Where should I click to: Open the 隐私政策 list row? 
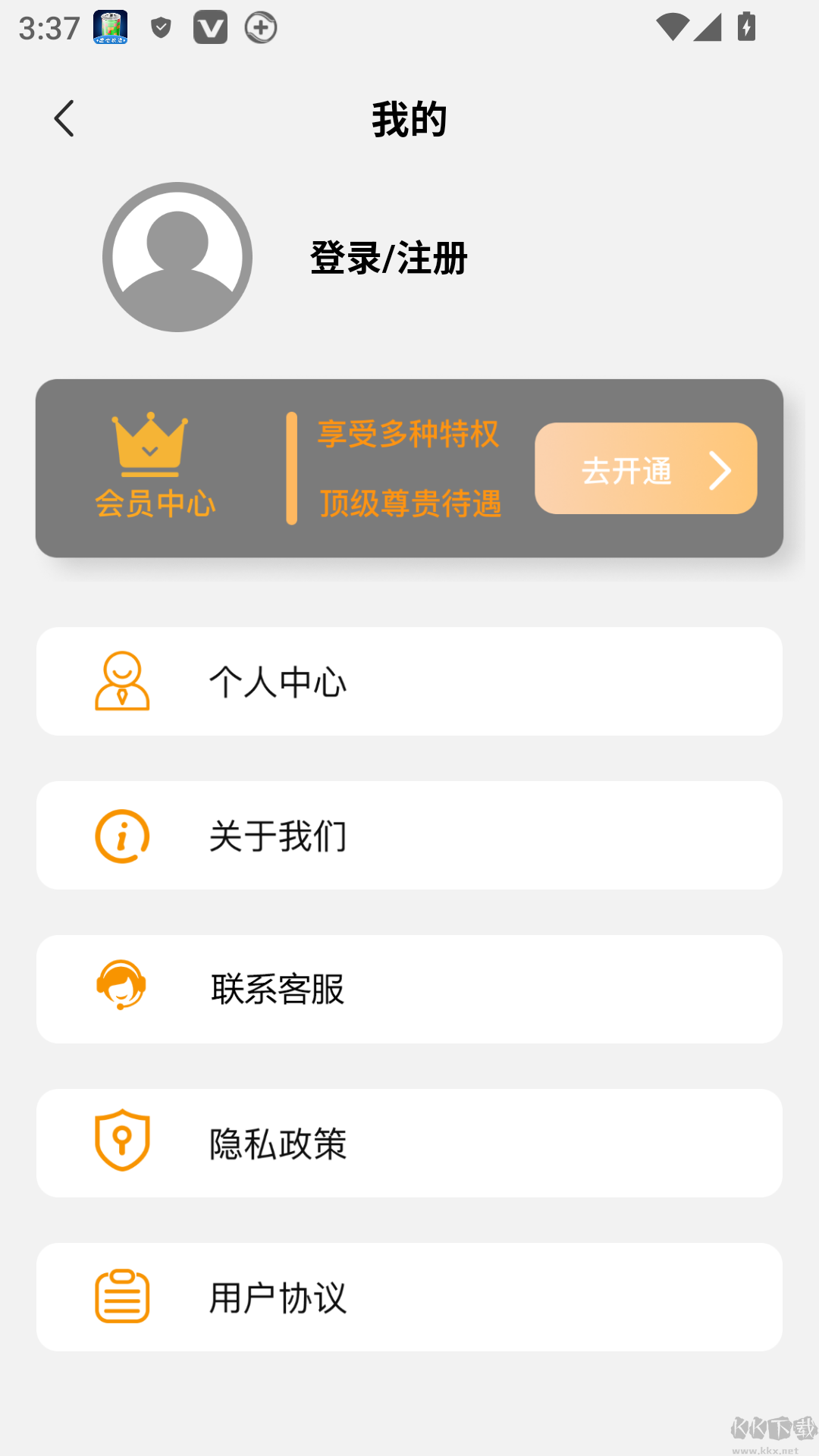(x=409, y=1143)
